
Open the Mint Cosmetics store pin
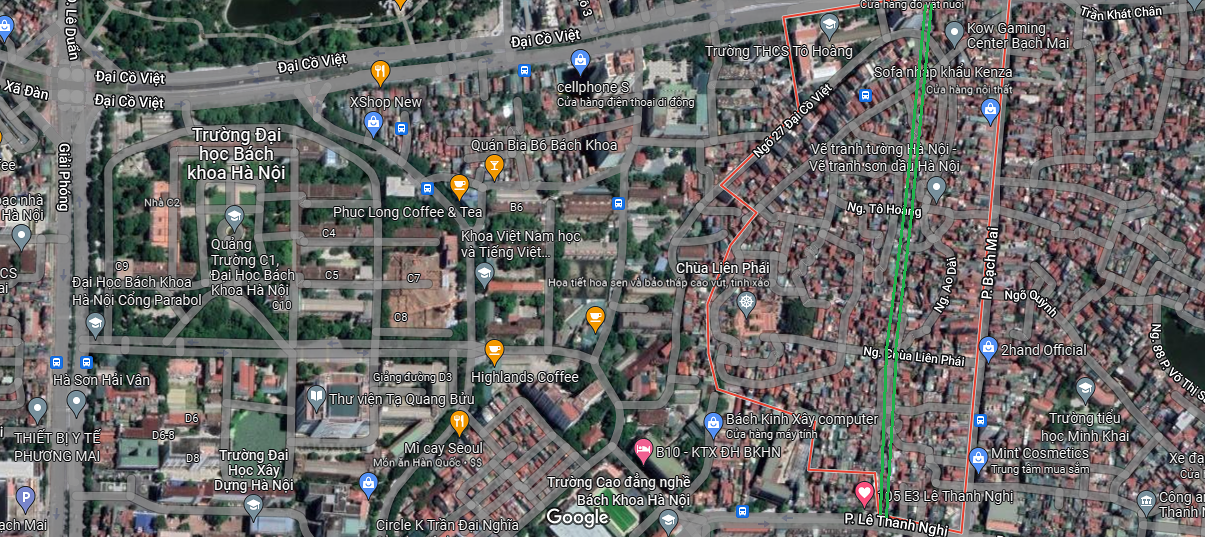[x=979, y=459]
